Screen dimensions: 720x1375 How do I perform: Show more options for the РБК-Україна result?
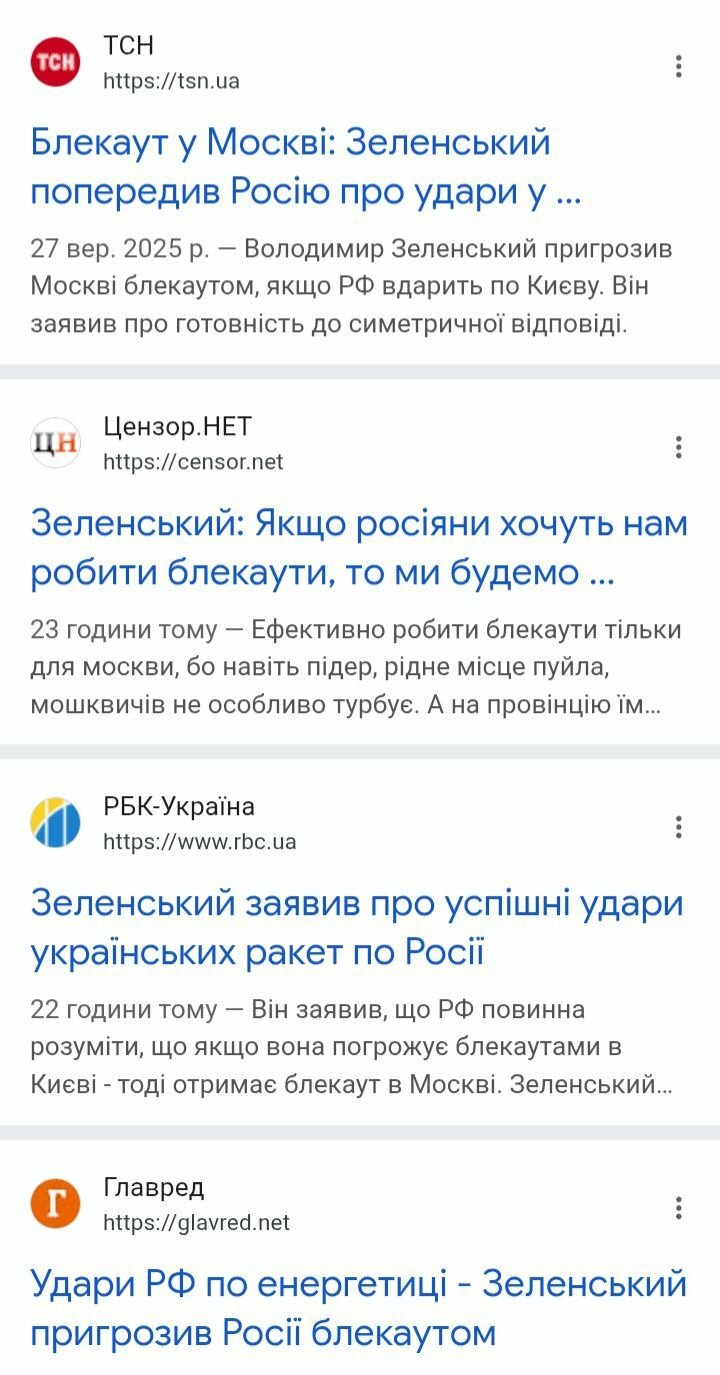coord(678,827)
